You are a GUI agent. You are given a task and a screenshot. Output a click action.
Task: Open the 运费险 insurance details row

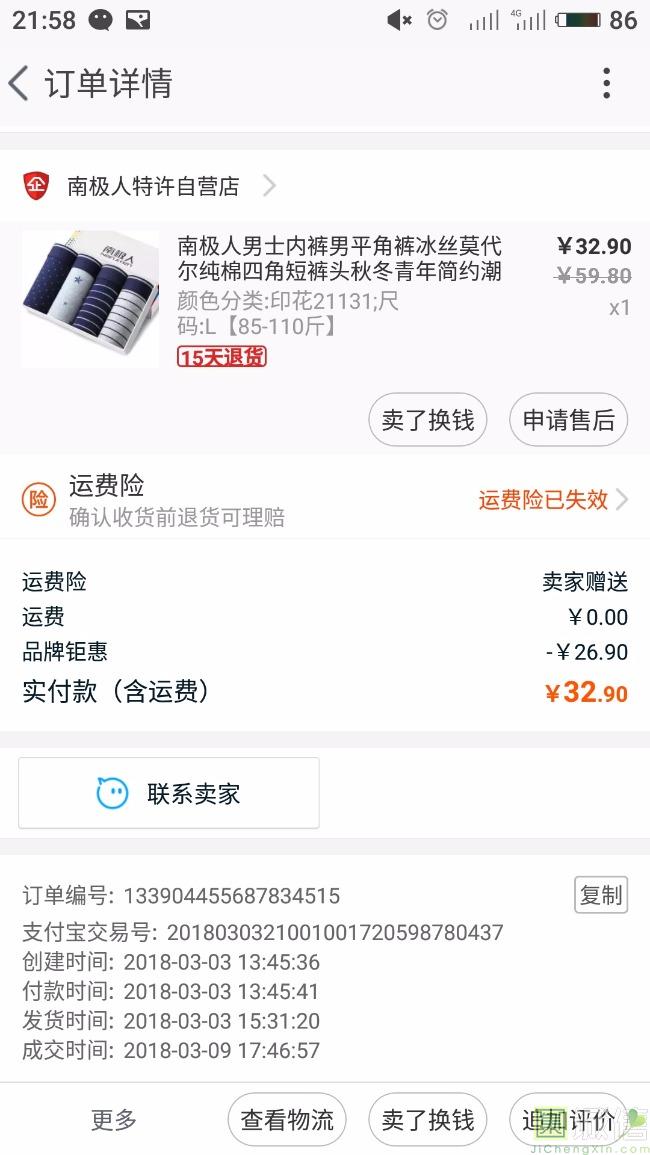click(325, 500)
